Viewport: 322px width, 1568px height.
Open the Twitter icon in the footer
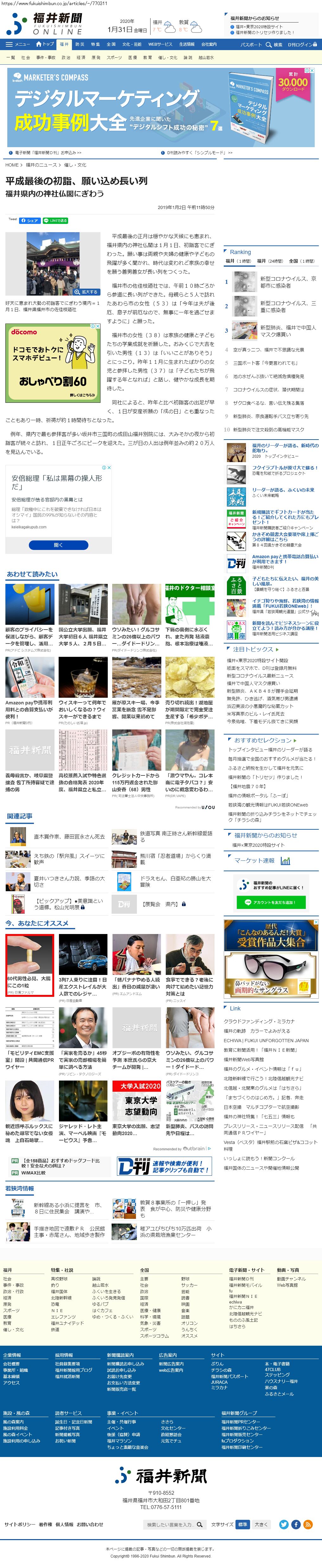pos(284,1524)
